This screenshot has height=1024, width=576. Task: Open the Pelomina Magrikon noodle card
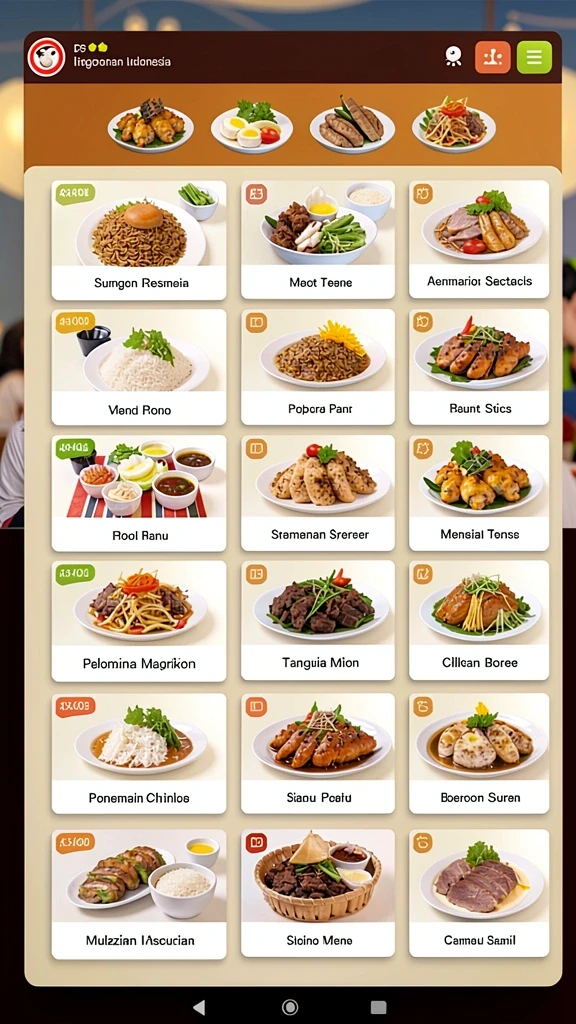tap(139, 621)
